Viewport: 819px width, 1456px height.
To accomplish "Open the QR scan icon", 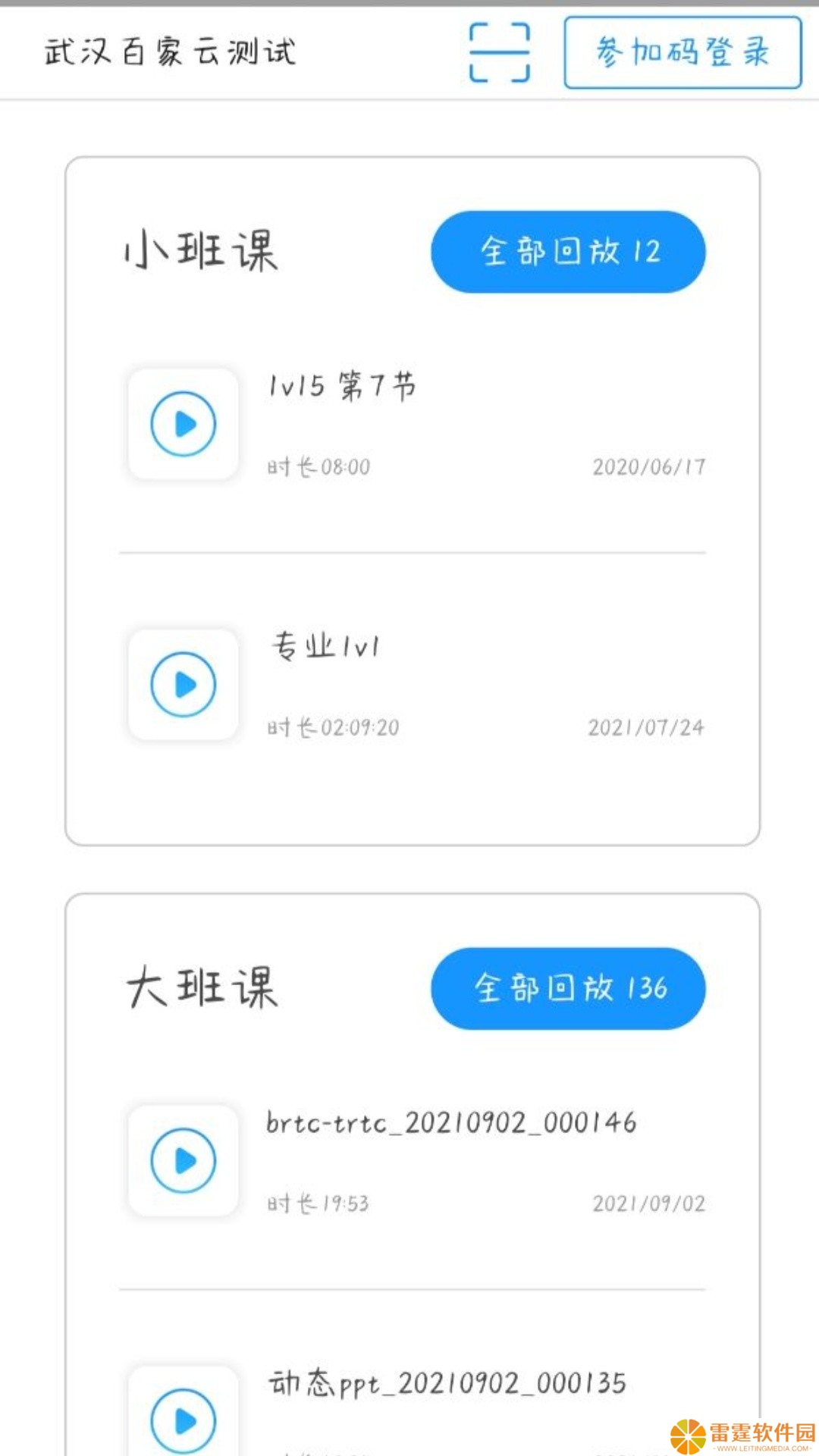I will 499,52.
